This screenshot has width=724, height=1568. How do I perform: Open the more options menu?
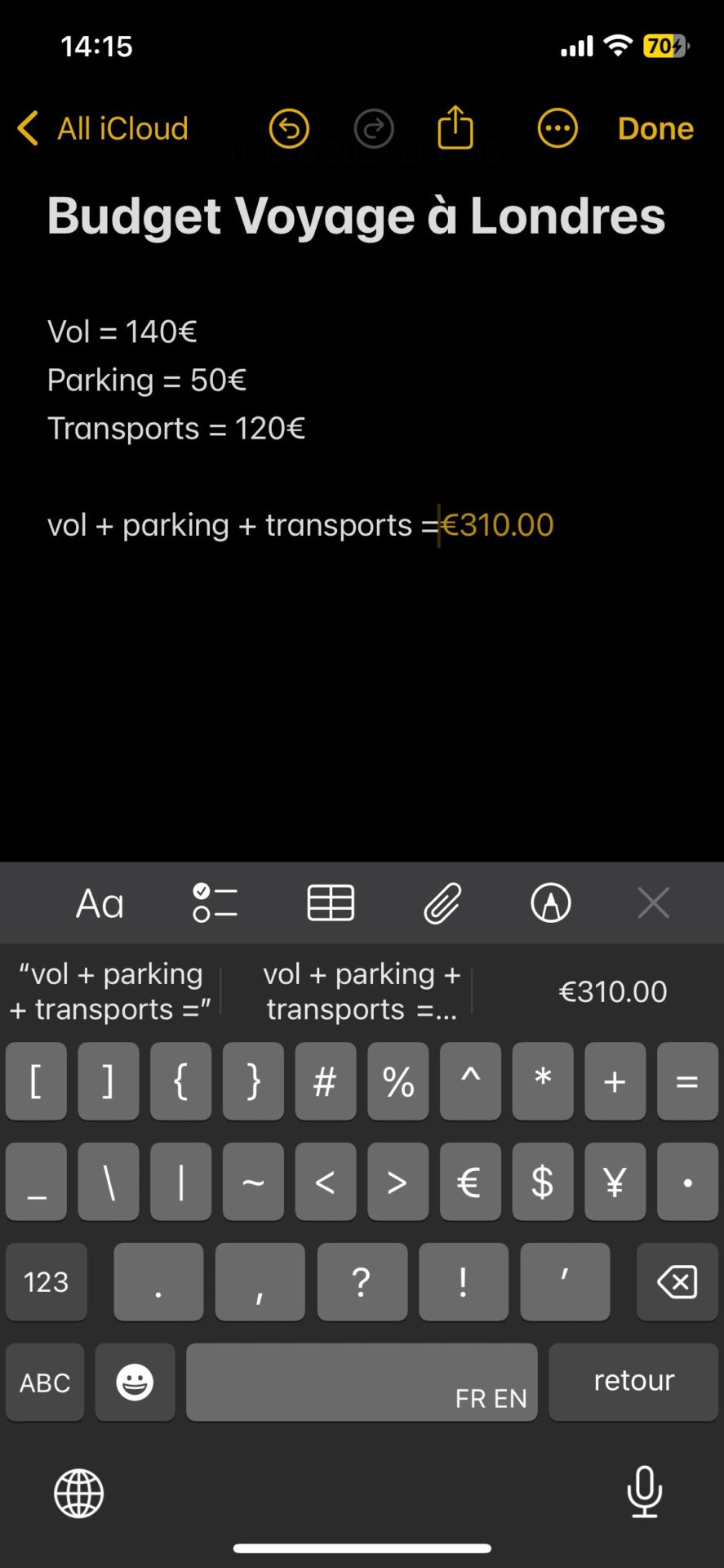coord(557,129)
